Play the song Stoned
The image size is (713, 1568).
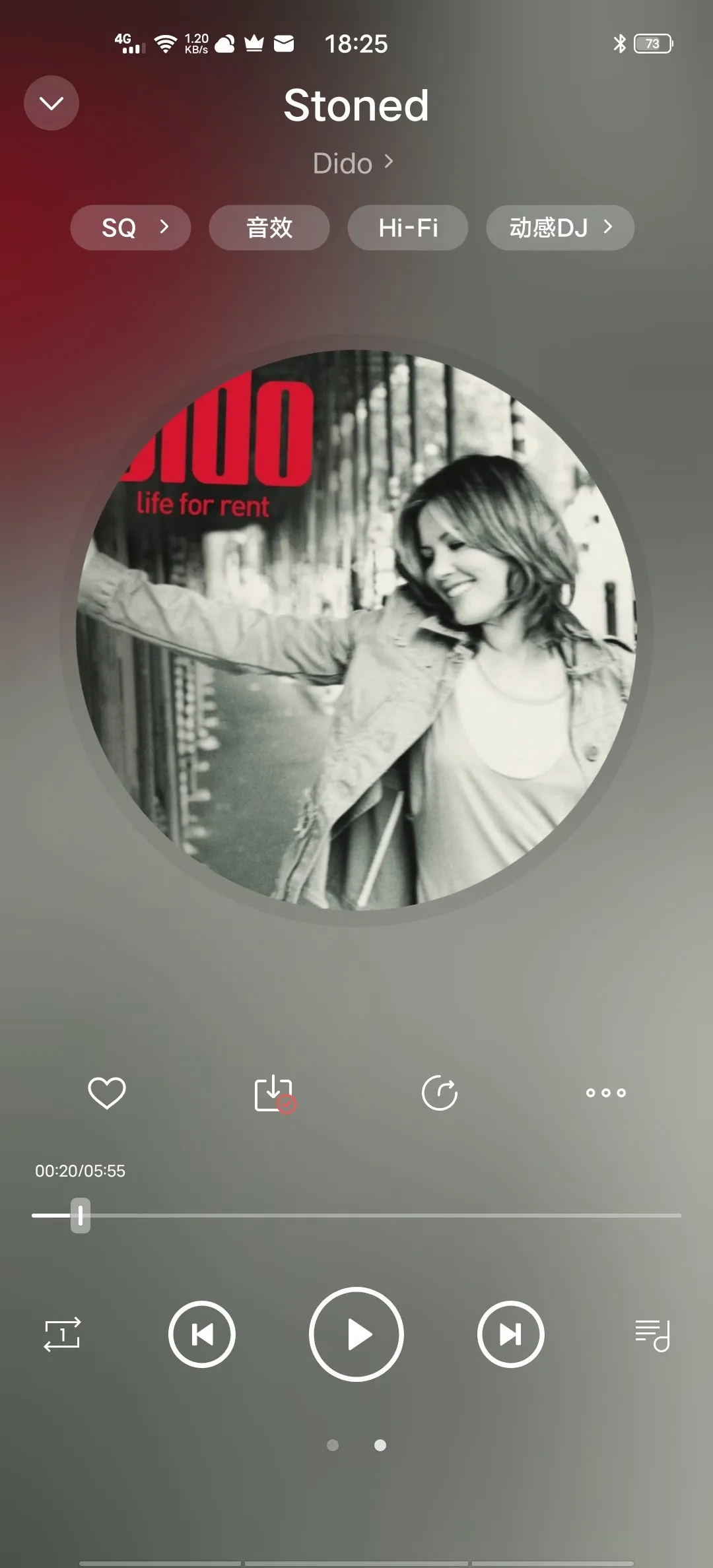356,1334
